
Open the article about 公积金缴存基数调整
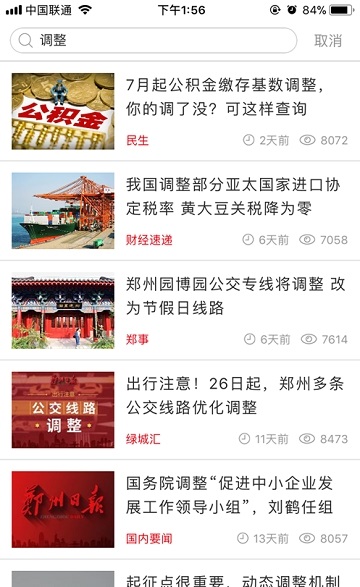click(x=180, y=111)
